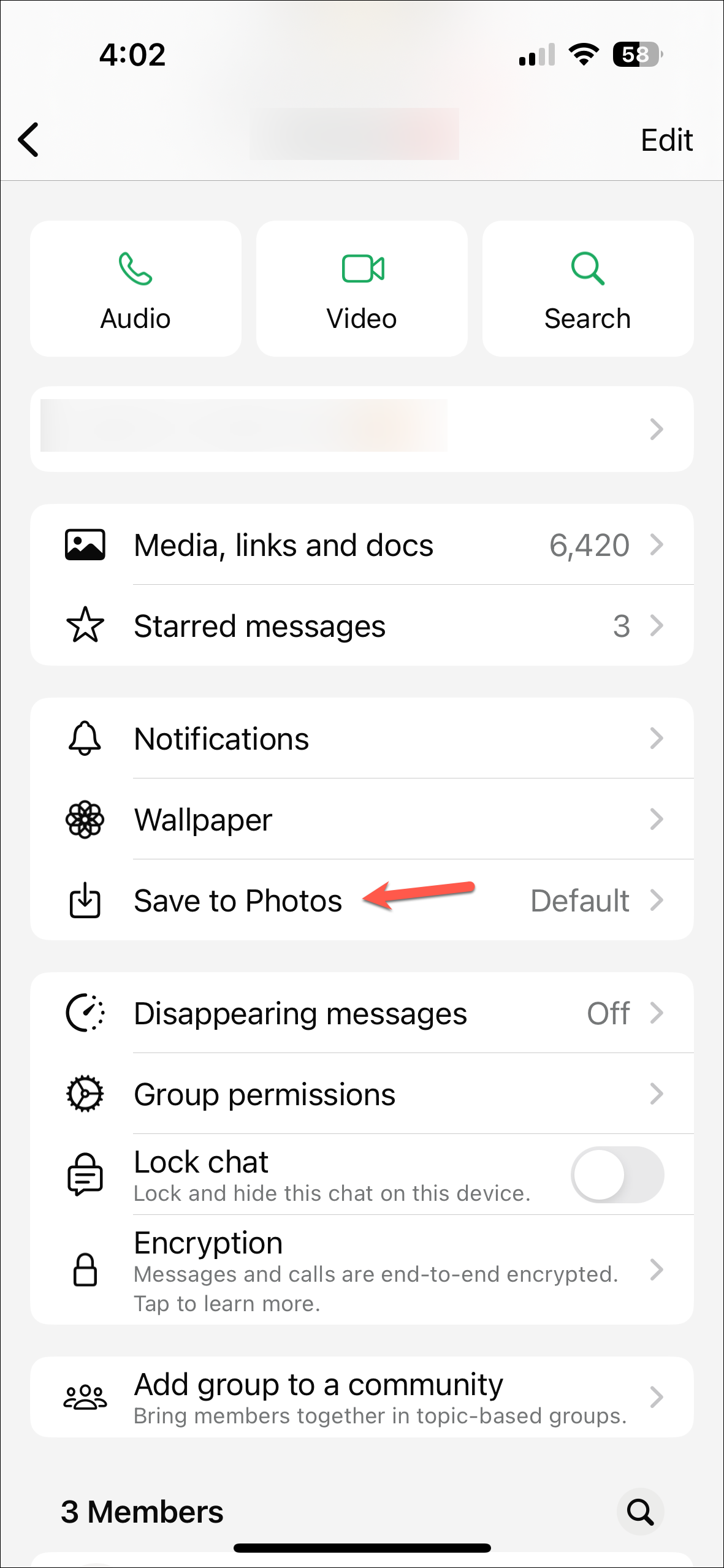Viewport: 724px width, 1568px height.
Task: Start a Video call
Action: [x=362, y=289]
